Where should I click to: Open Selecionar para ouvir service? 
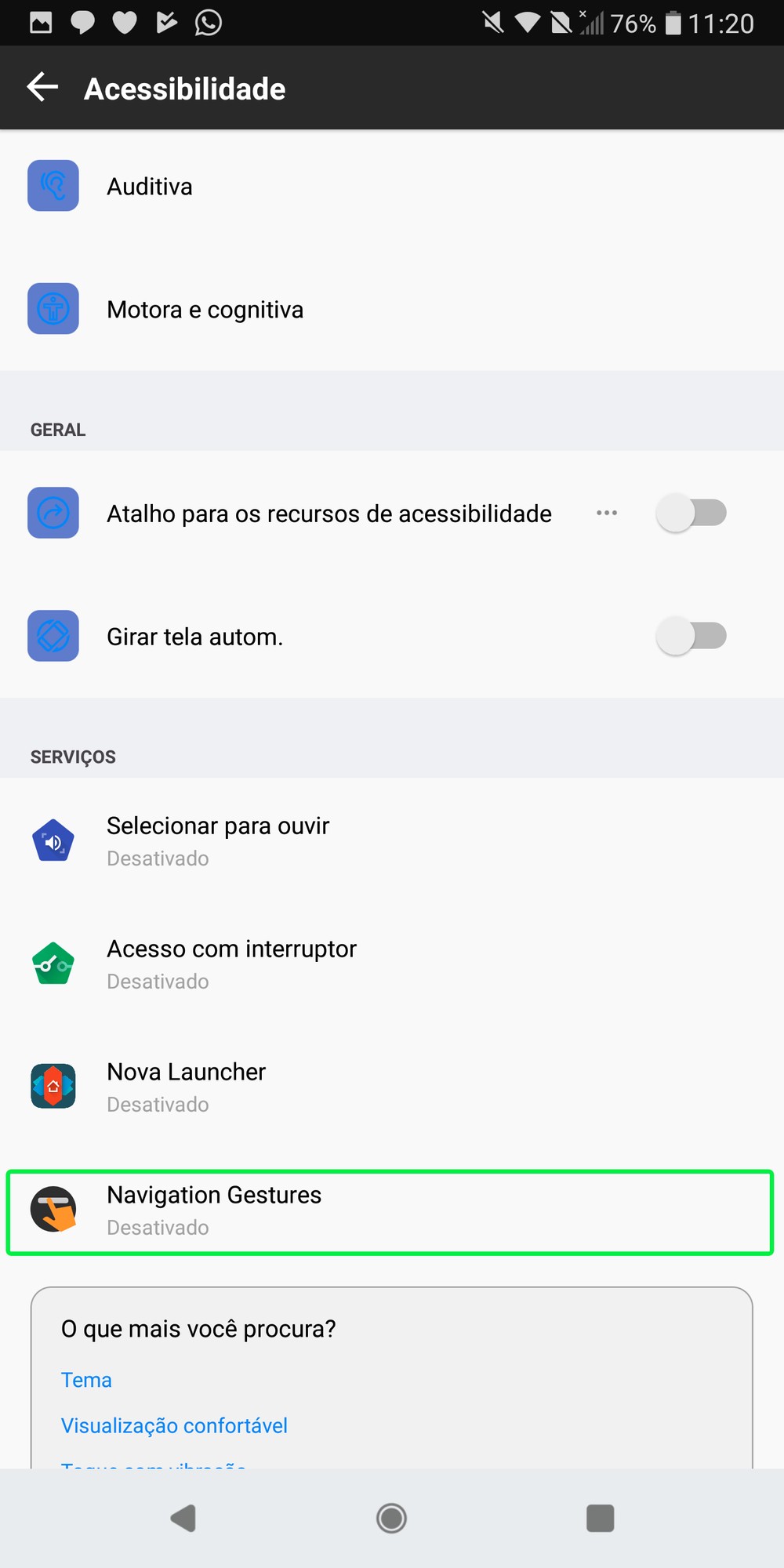click(217, 840)
